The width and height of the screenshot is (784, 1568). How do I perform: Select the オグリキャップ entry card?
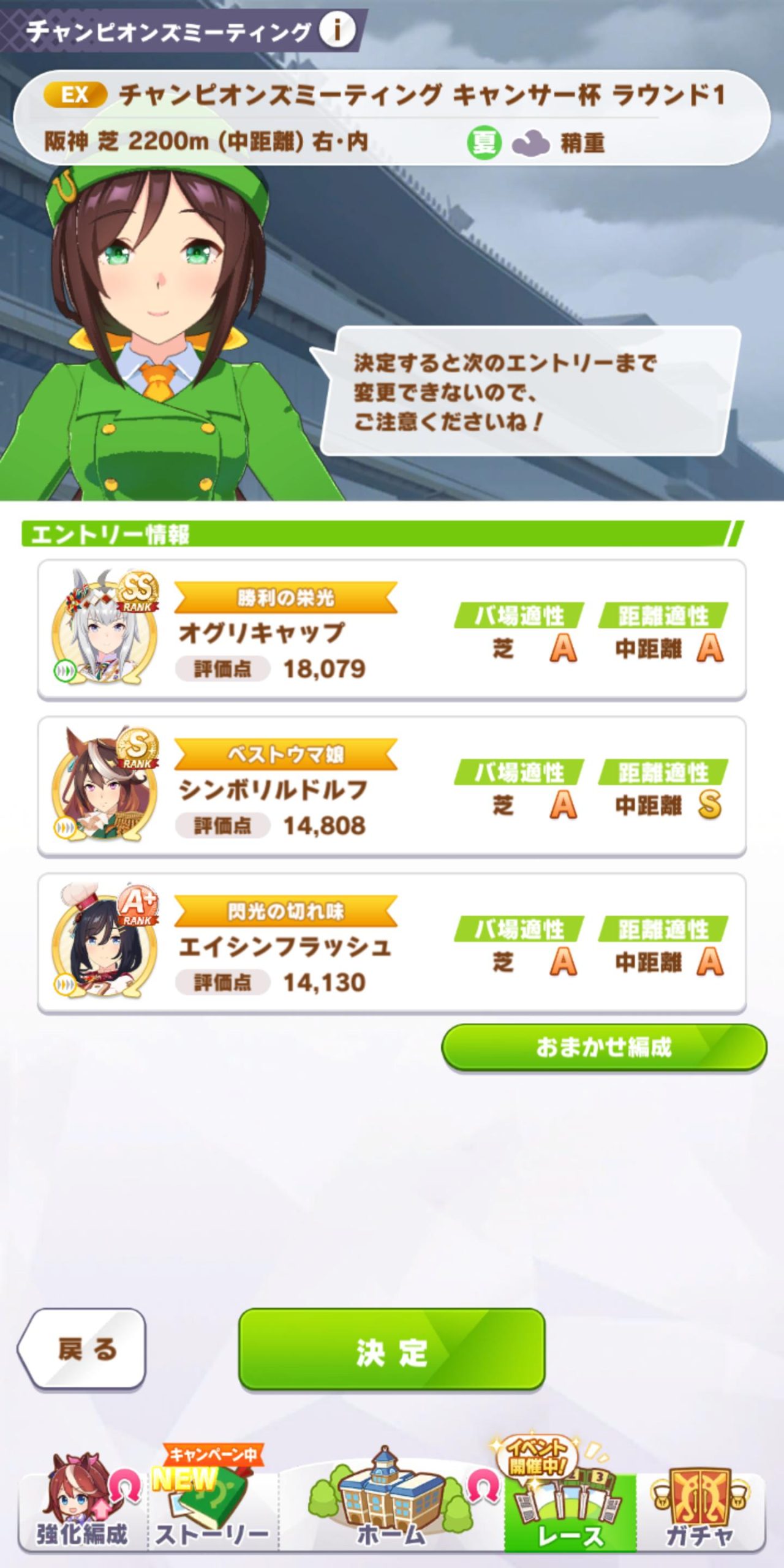(x=391, y=630)
